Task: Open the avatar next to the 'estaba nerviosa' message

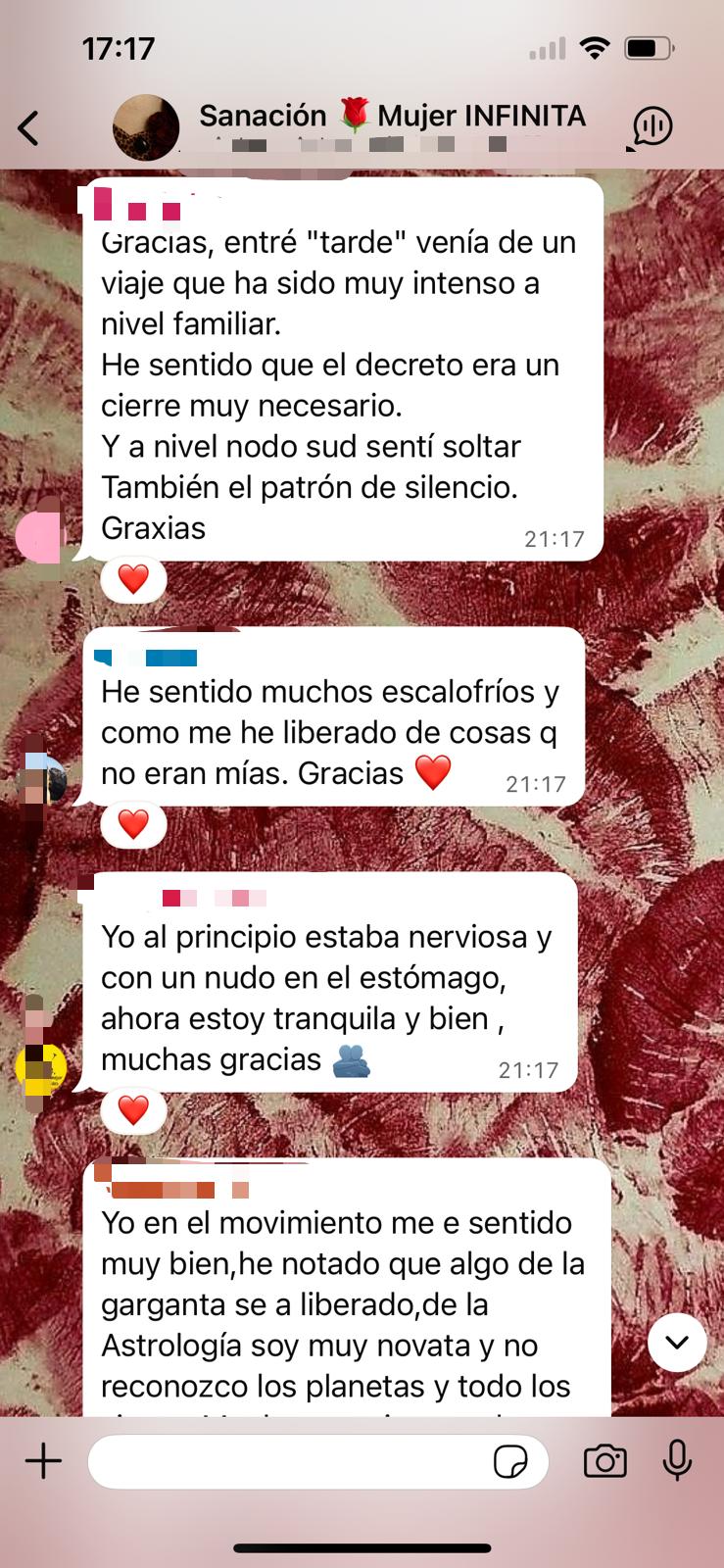Action: (43, 1065)
